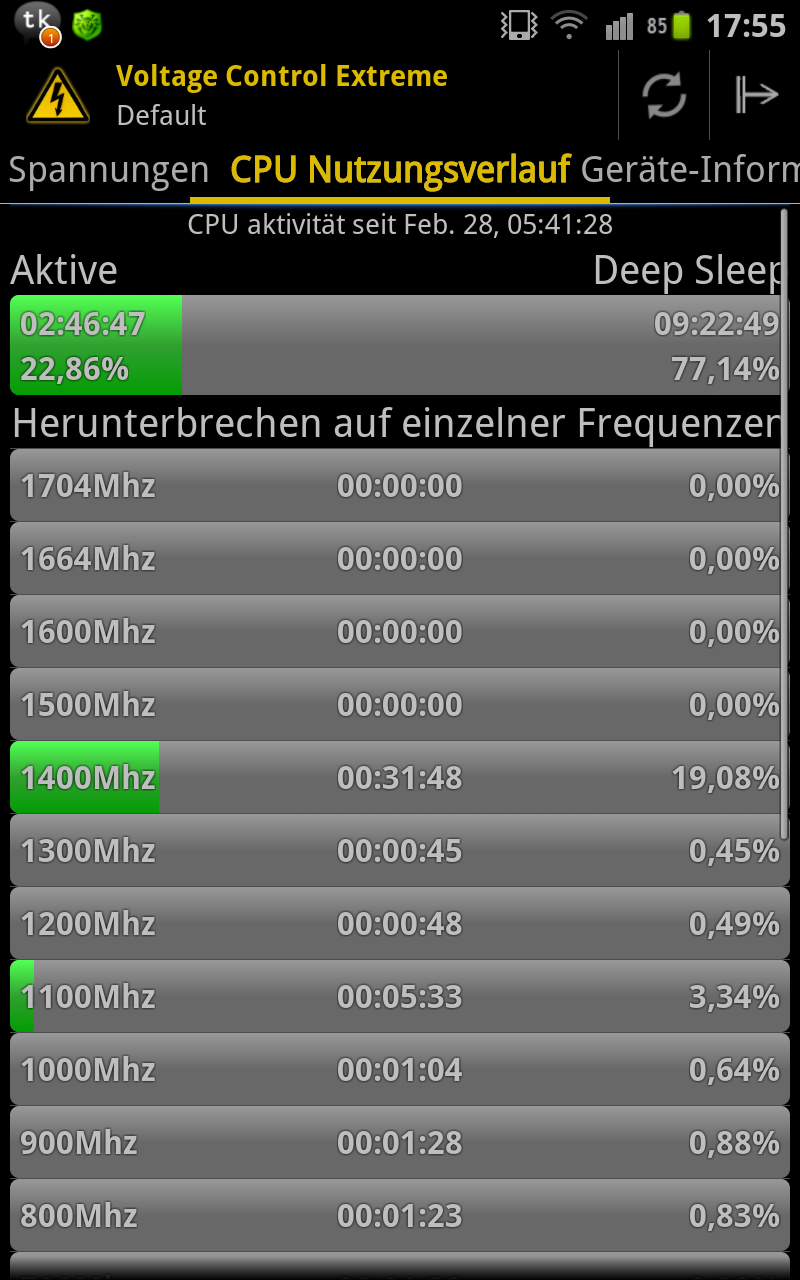Tap the exit arrow icon in the app bar

click(x=756, y=96)
